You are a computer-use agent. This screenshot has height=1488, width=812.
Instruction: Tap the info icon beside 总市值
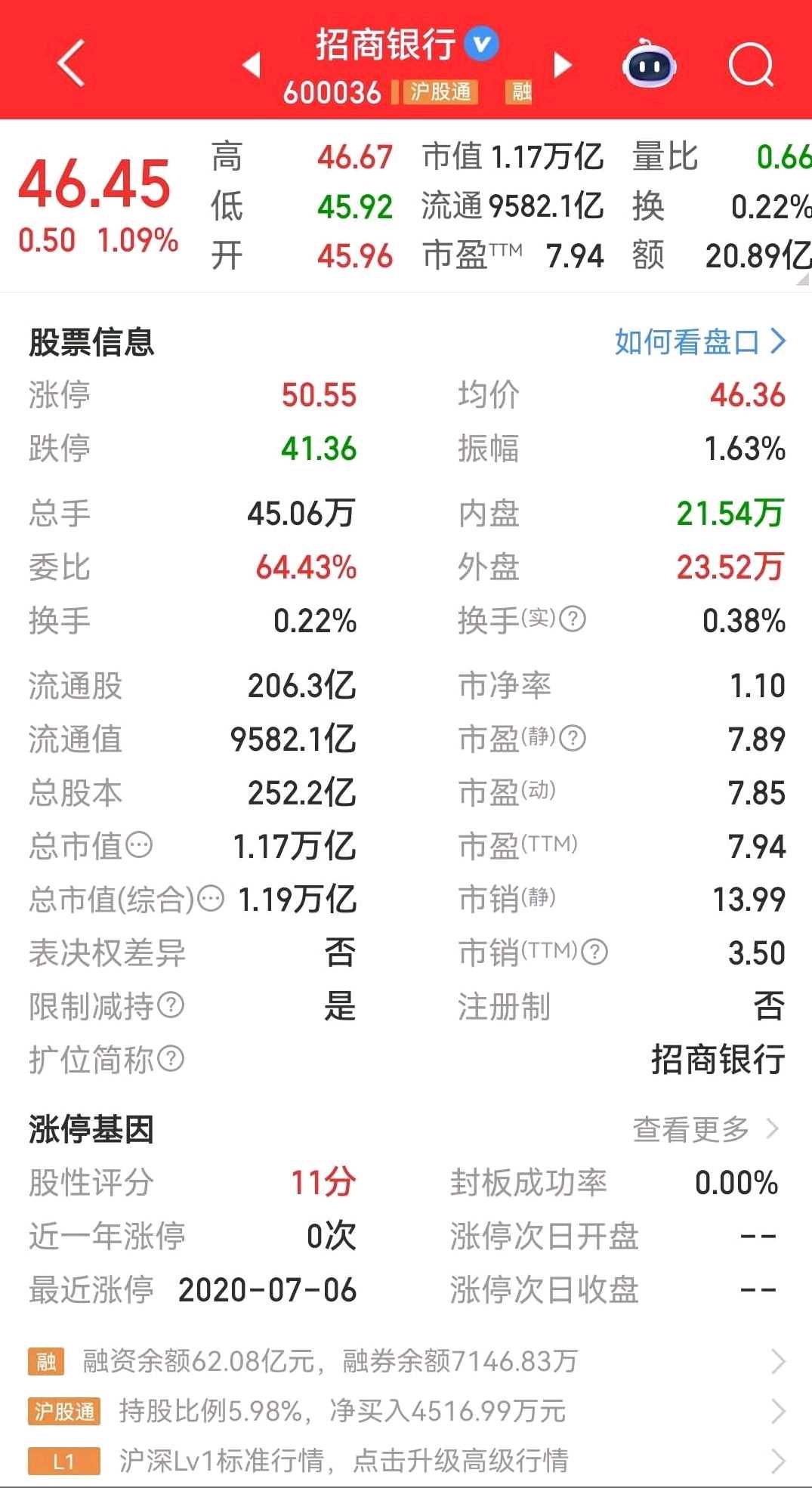tap(139, 845)
